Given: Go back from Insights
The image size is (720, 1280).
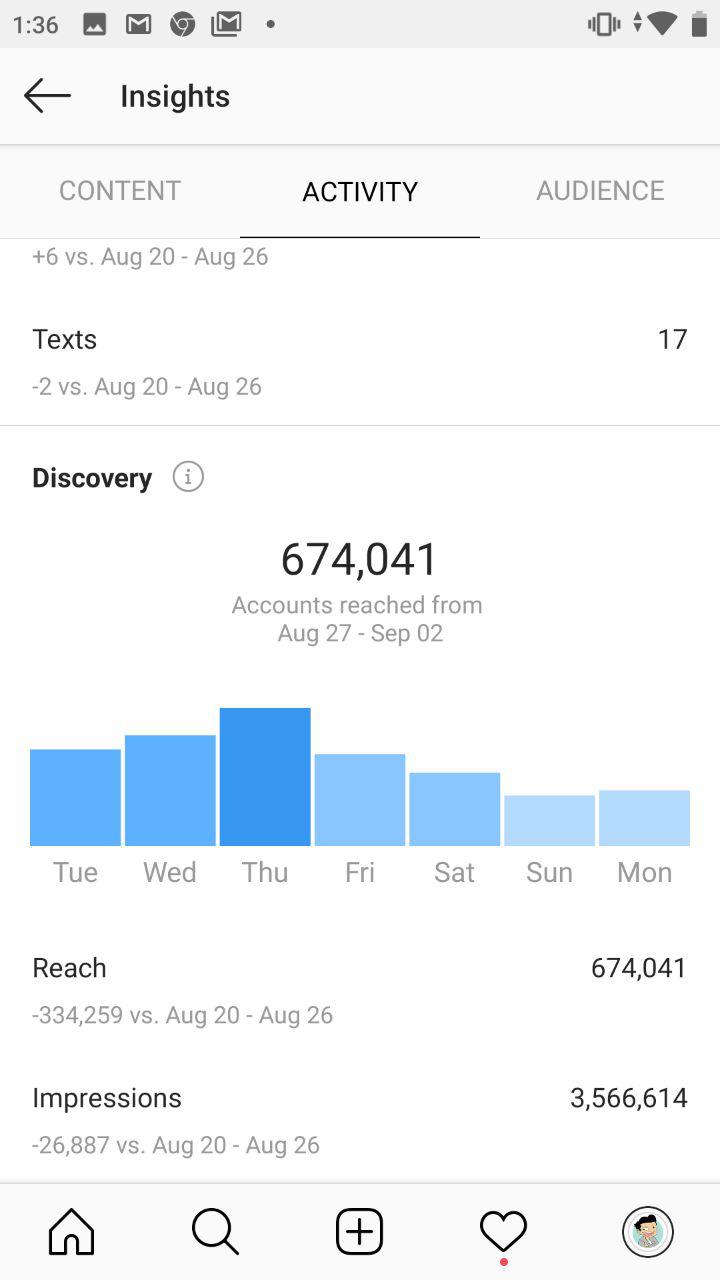Looking at the screenshot, I should (x=47, y=96).
